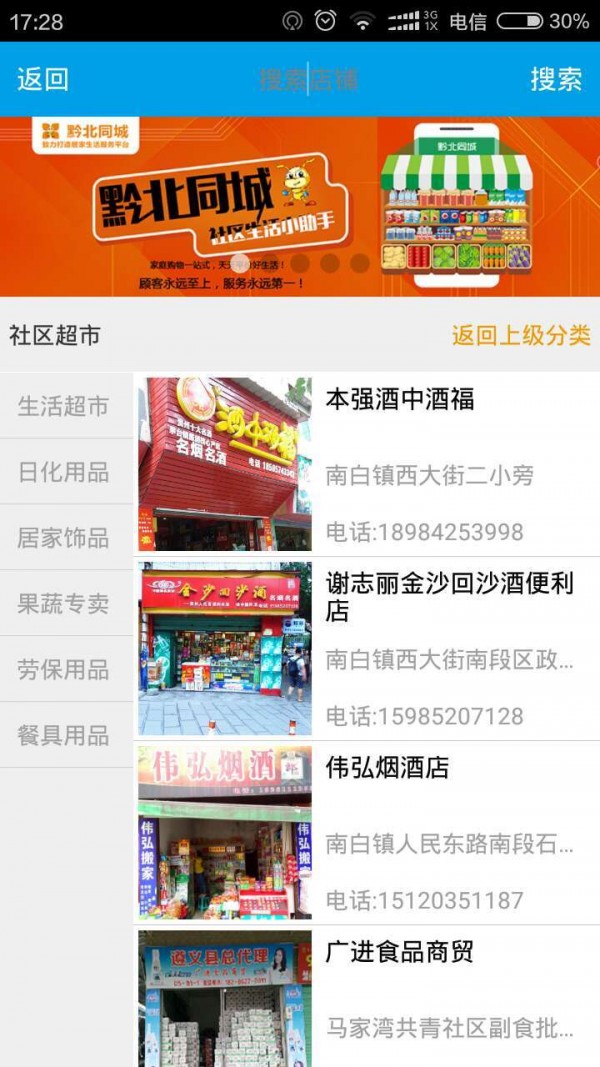
Task: Switch to 劳保用品 category
Action: [x=64, y=670]
